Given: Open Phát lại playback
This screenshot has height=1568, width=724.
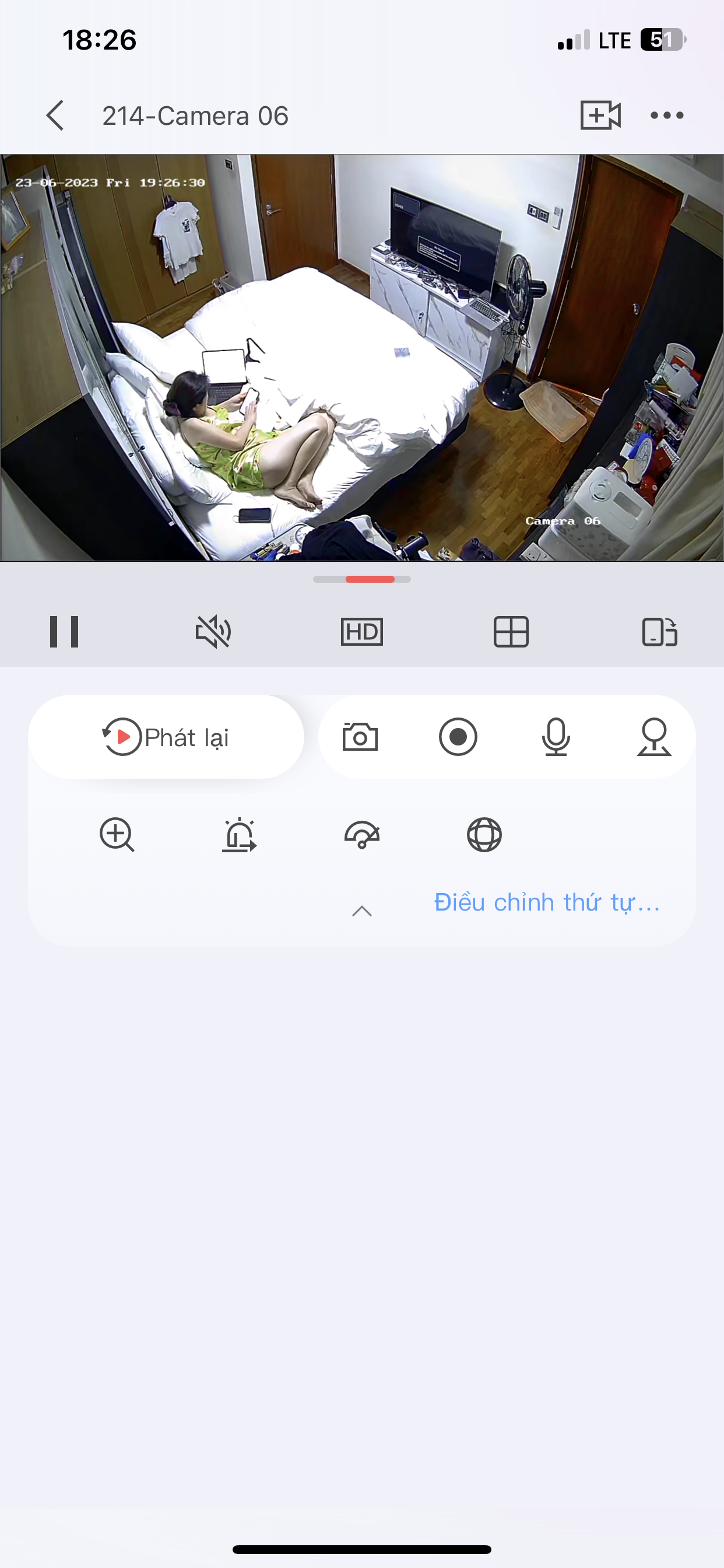Looking at the screenshot, I should [166, 737].
